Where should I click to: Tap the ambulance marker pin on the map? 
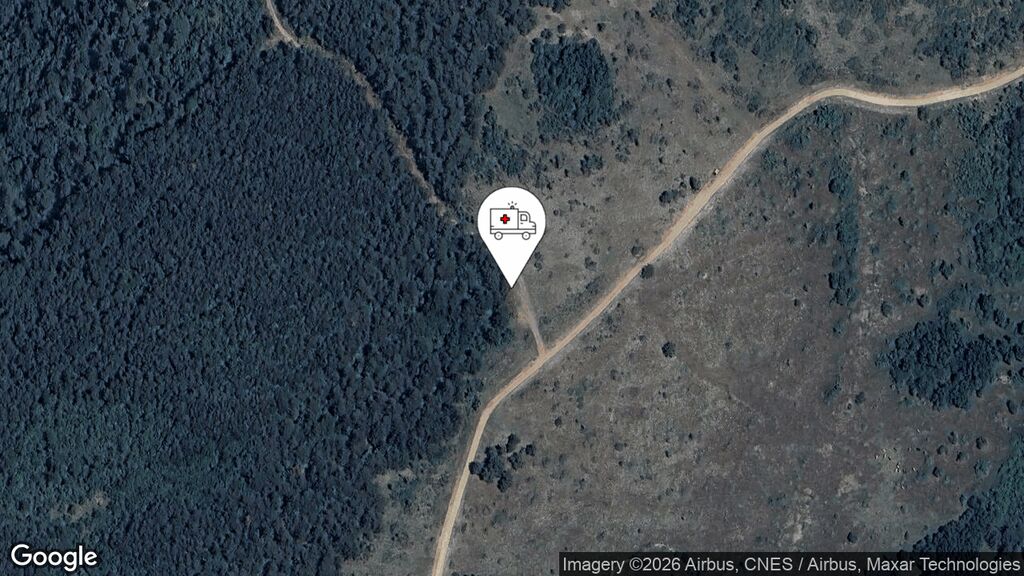511,225
